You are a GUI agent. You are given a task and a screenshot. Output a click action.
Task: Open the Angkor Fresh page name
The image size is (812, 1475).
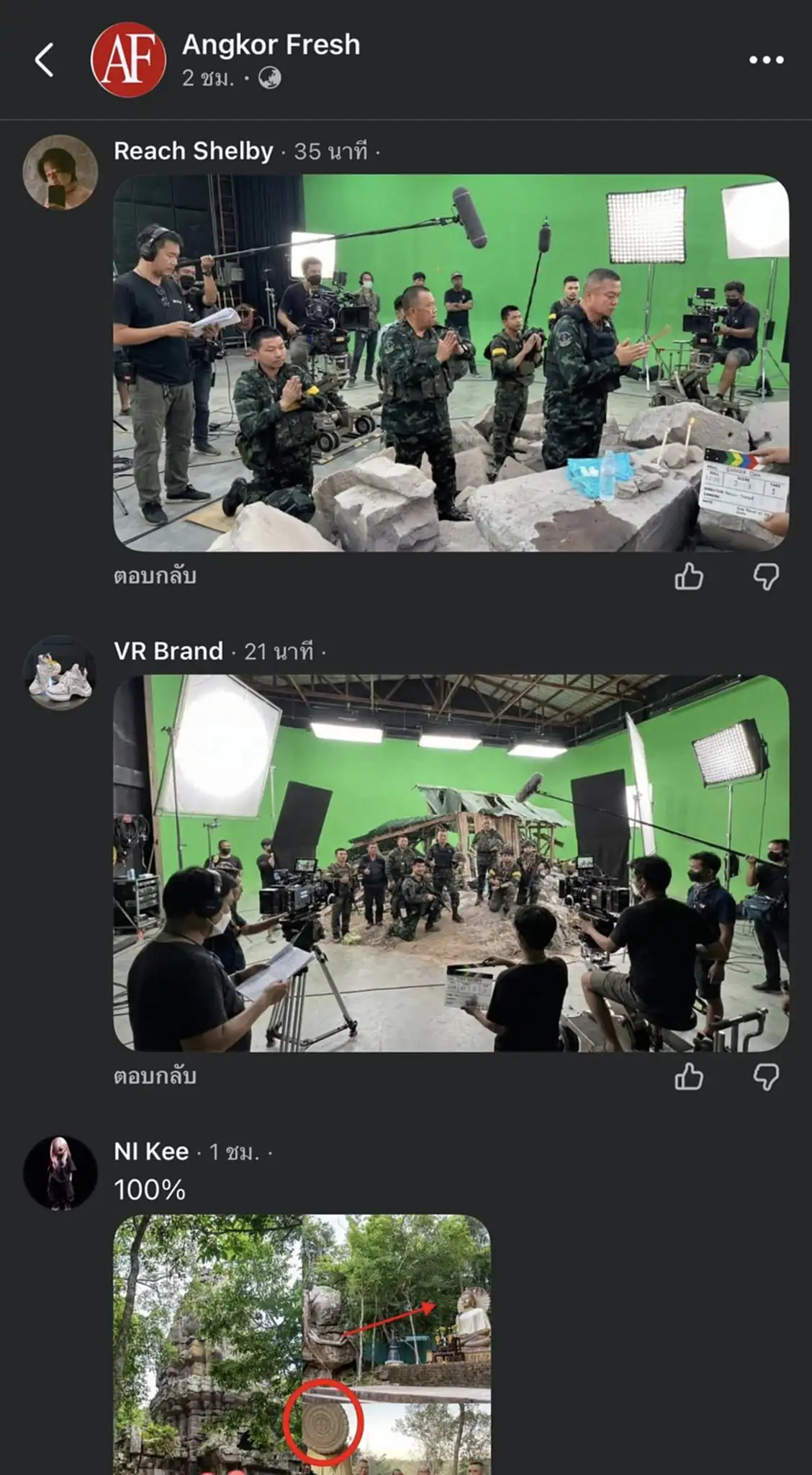point(271,45)
